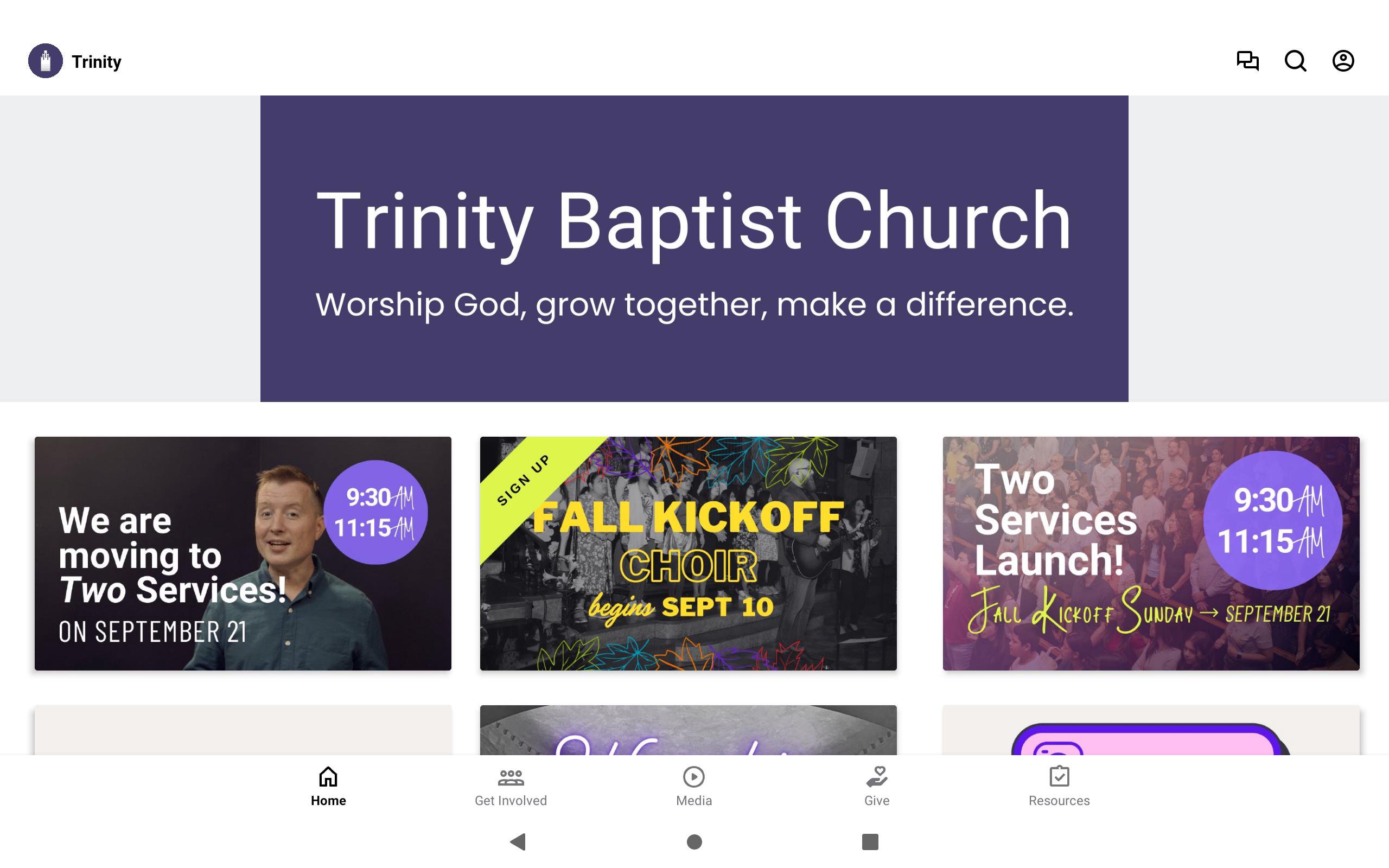Open the user profile icon
The width and height of the screenshot is (1389, 868).
click(1342, 61)
